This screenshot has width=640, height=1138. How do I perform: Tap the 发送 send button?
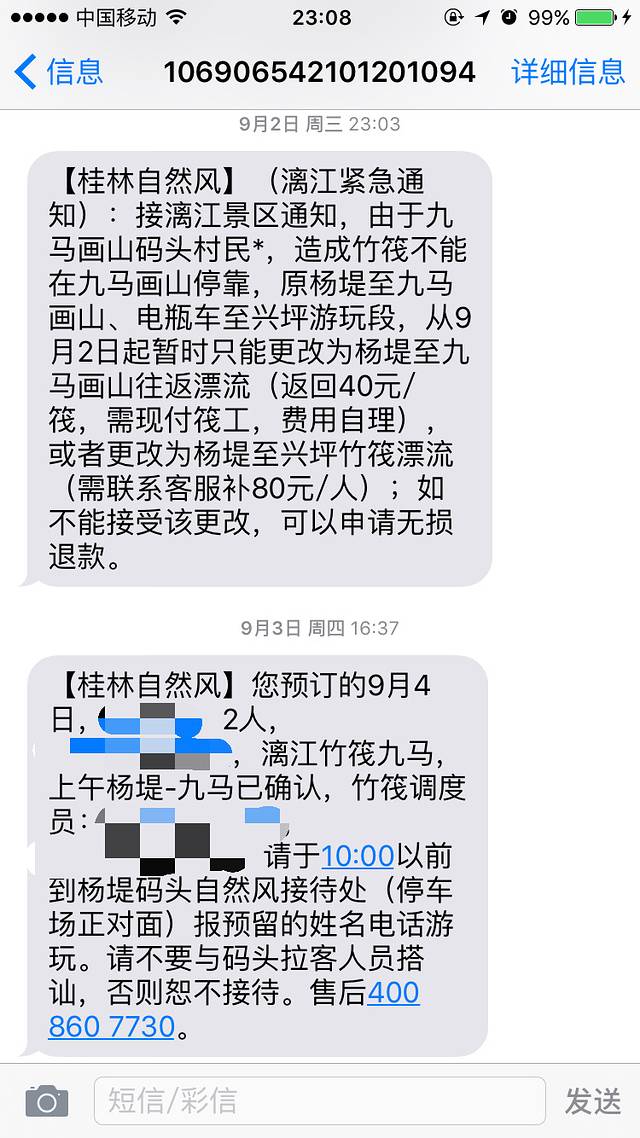coord(593,1101)
